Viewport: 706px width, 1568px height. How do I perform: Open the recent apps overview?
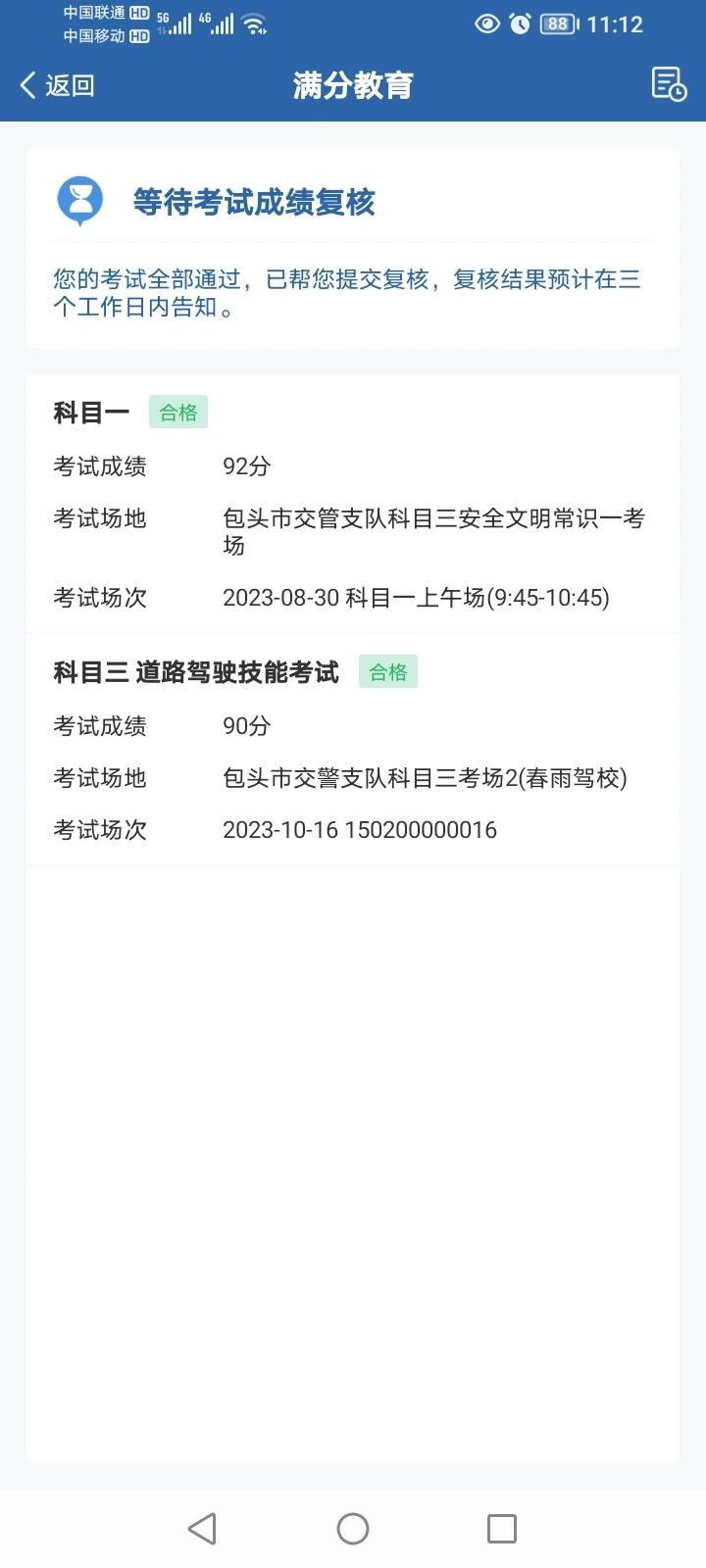502,1529
